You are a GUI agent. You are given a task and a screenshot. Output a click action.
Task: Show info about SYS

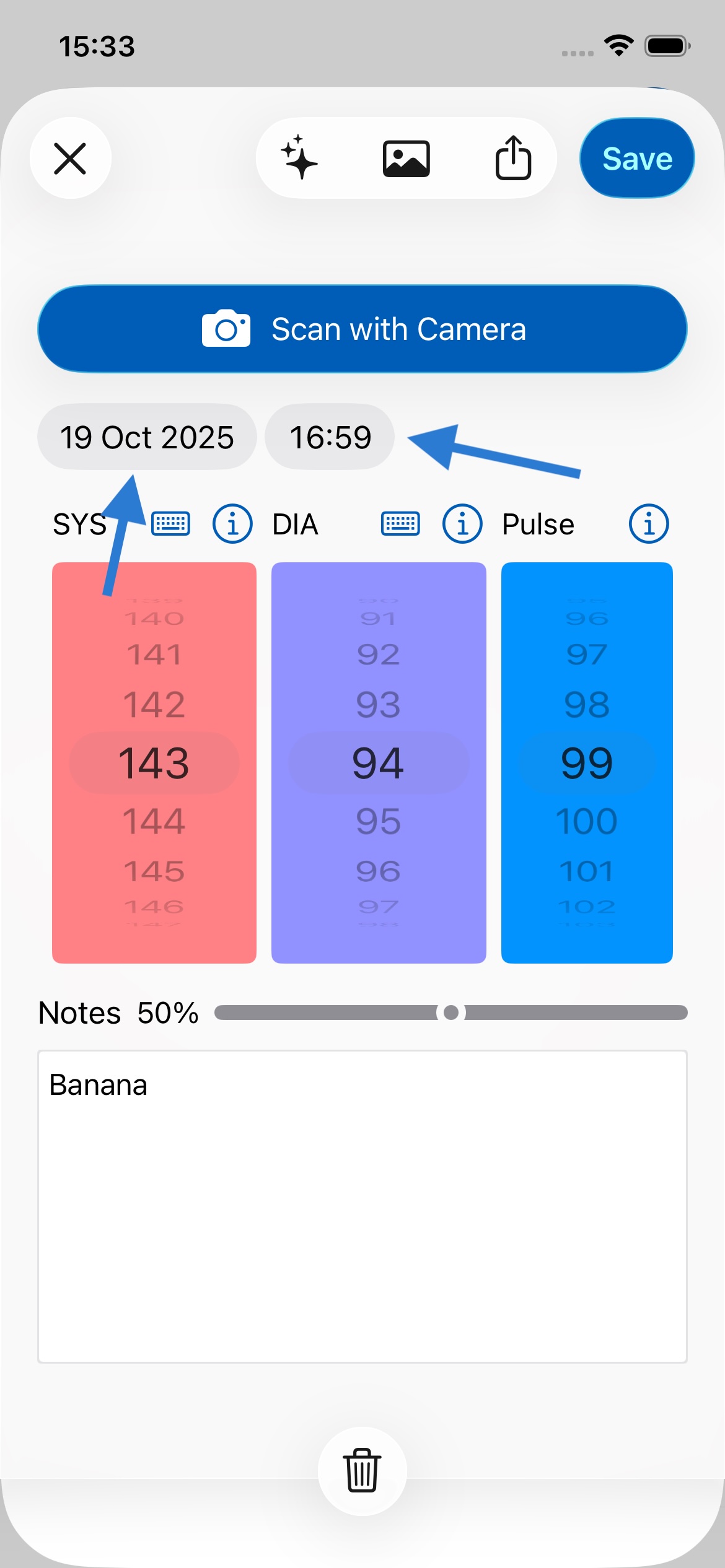click(232, 524)
